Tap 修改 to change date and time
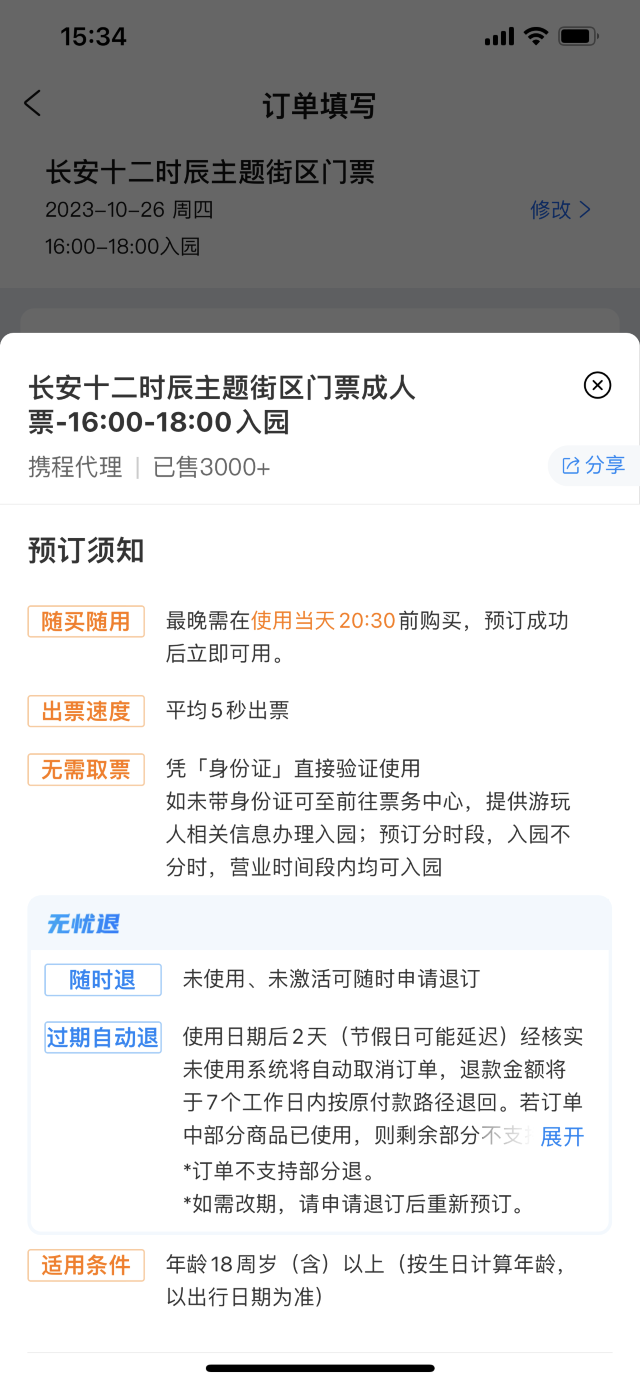 (x=561, y=209)
